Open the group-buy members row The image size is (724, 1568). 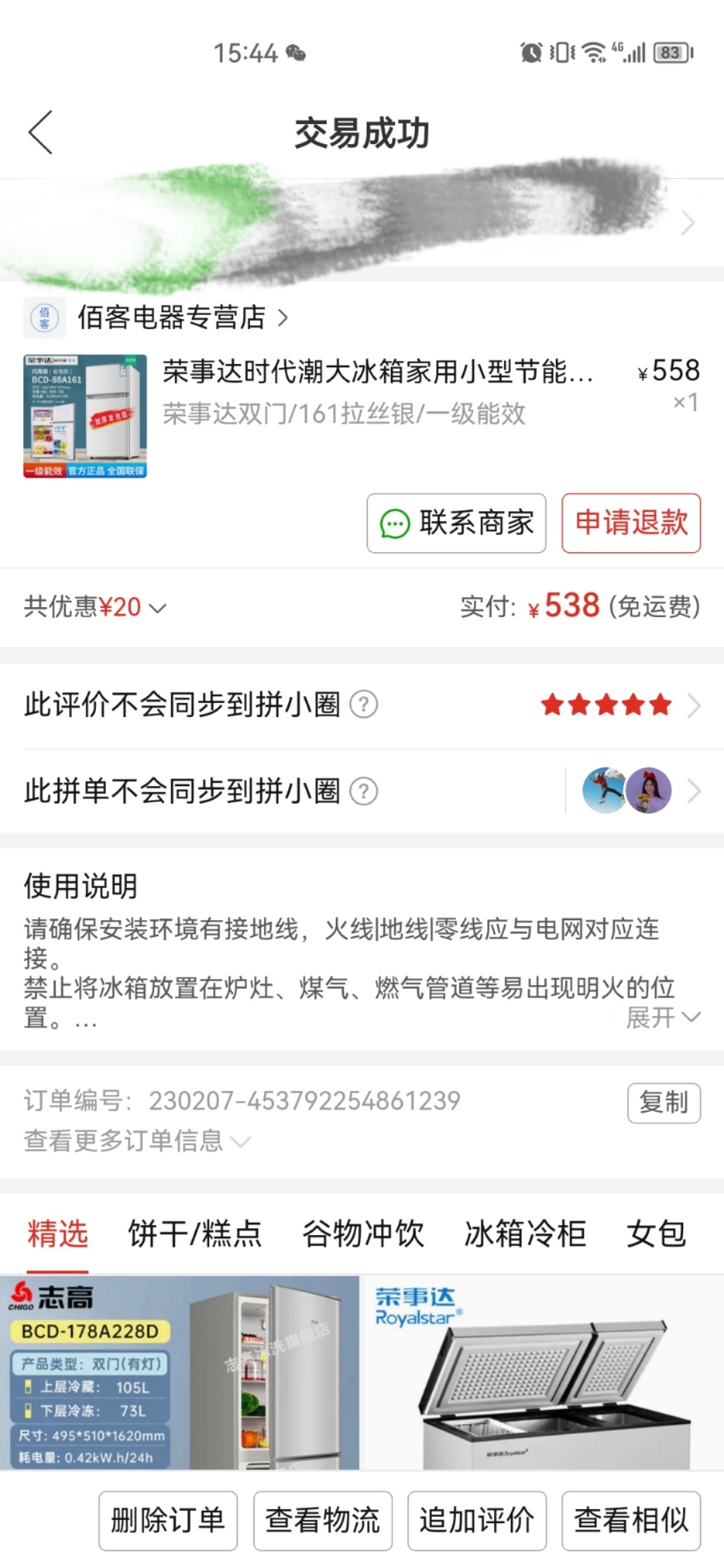click(637, 791)
